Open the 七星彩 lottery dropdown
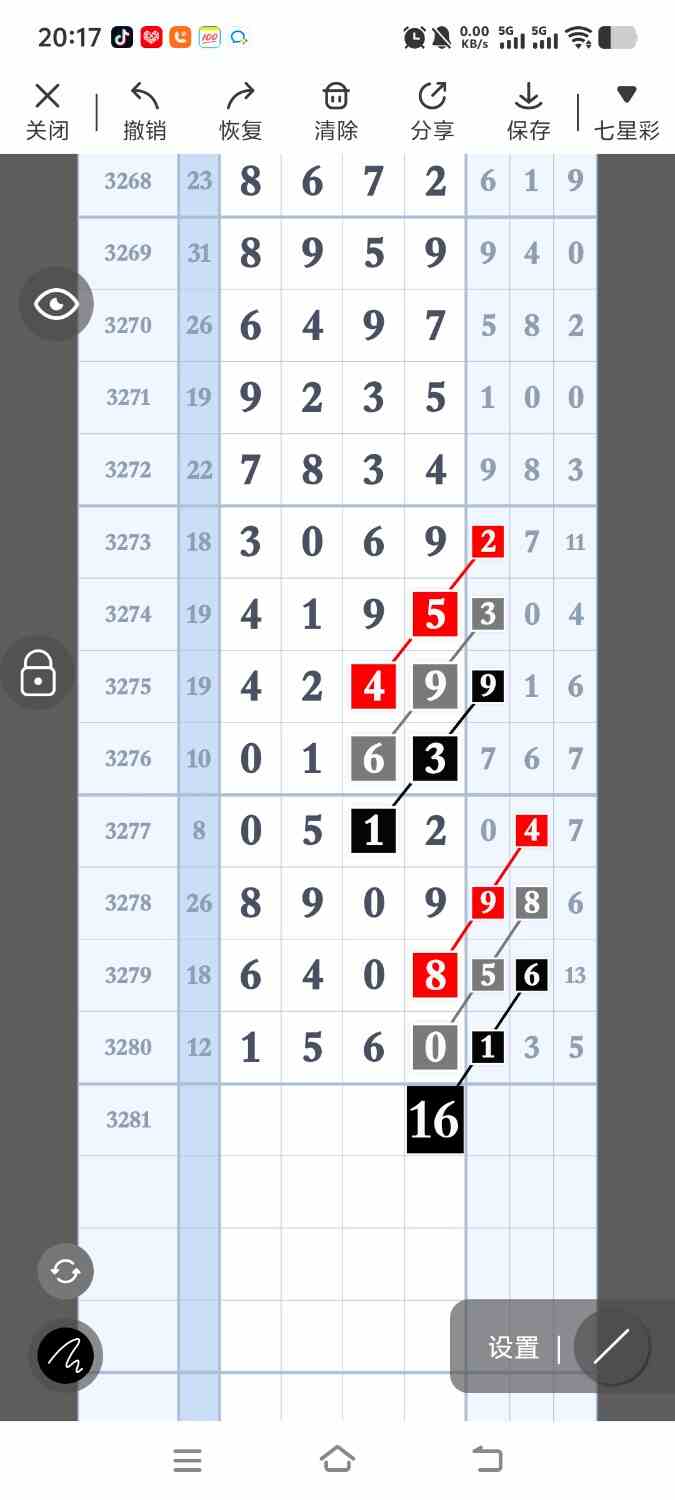Image resolution: width=675 pixels, height=1500 pixels. [626, 111]
